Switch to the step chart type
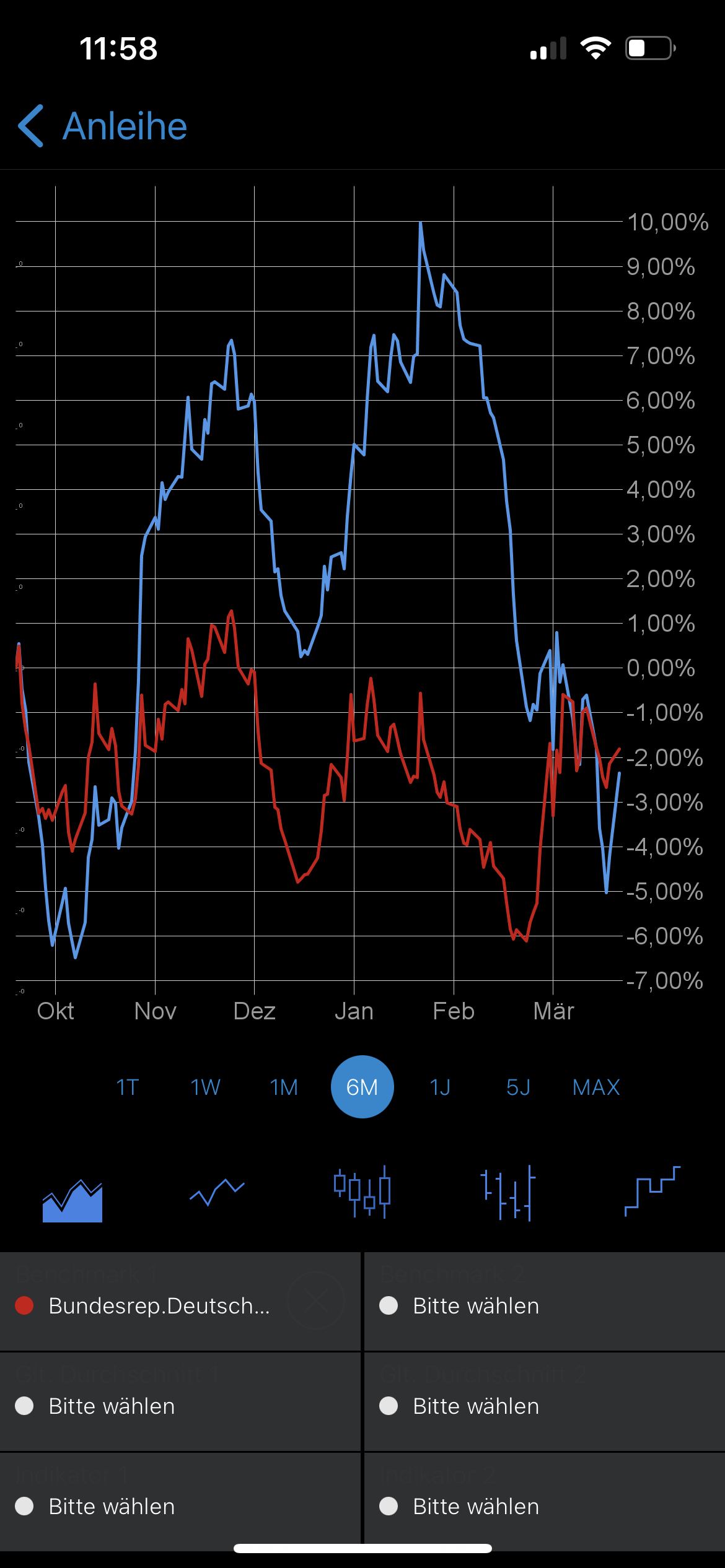This screenshot has width=725, height=1568. pyautogui.click(x=652, y=1191)
